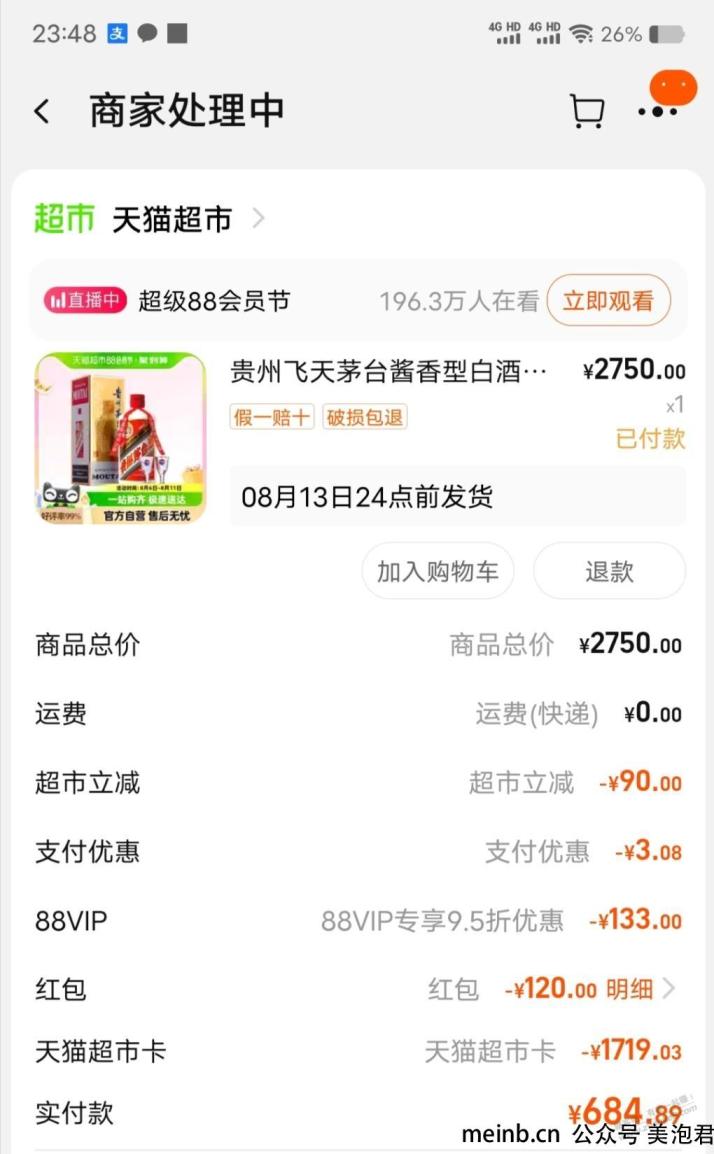View 红包 discount details via 明细
The image size is (714, 1154).
(x=640, y=989)
